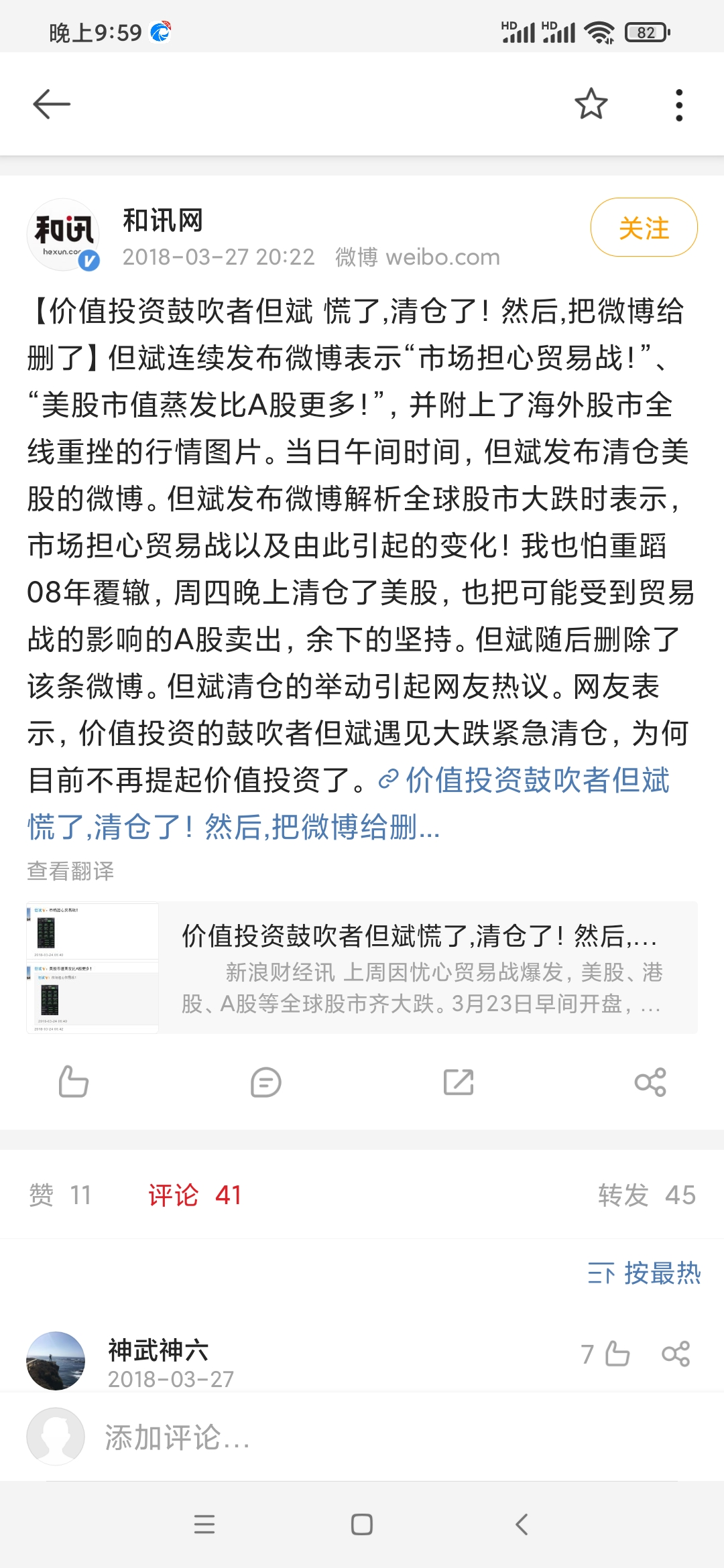Image resolution: width=724 pixels, height=1568 pixels.
Task: Open the three-dot overflow menu
Action: tap(679, 105)
